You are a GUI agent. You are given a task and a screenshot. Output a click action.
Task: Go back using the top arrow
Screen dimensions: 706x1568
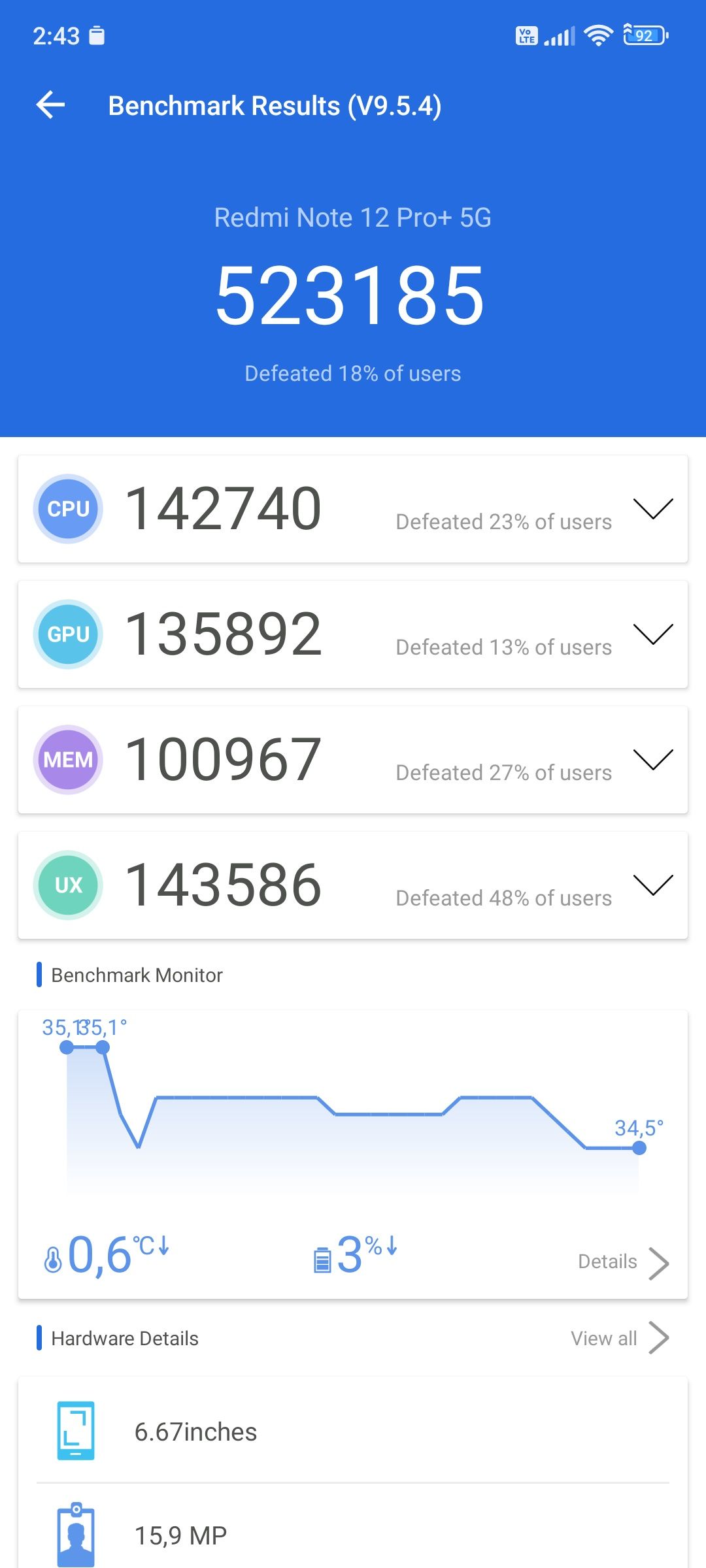click(50, 105)
